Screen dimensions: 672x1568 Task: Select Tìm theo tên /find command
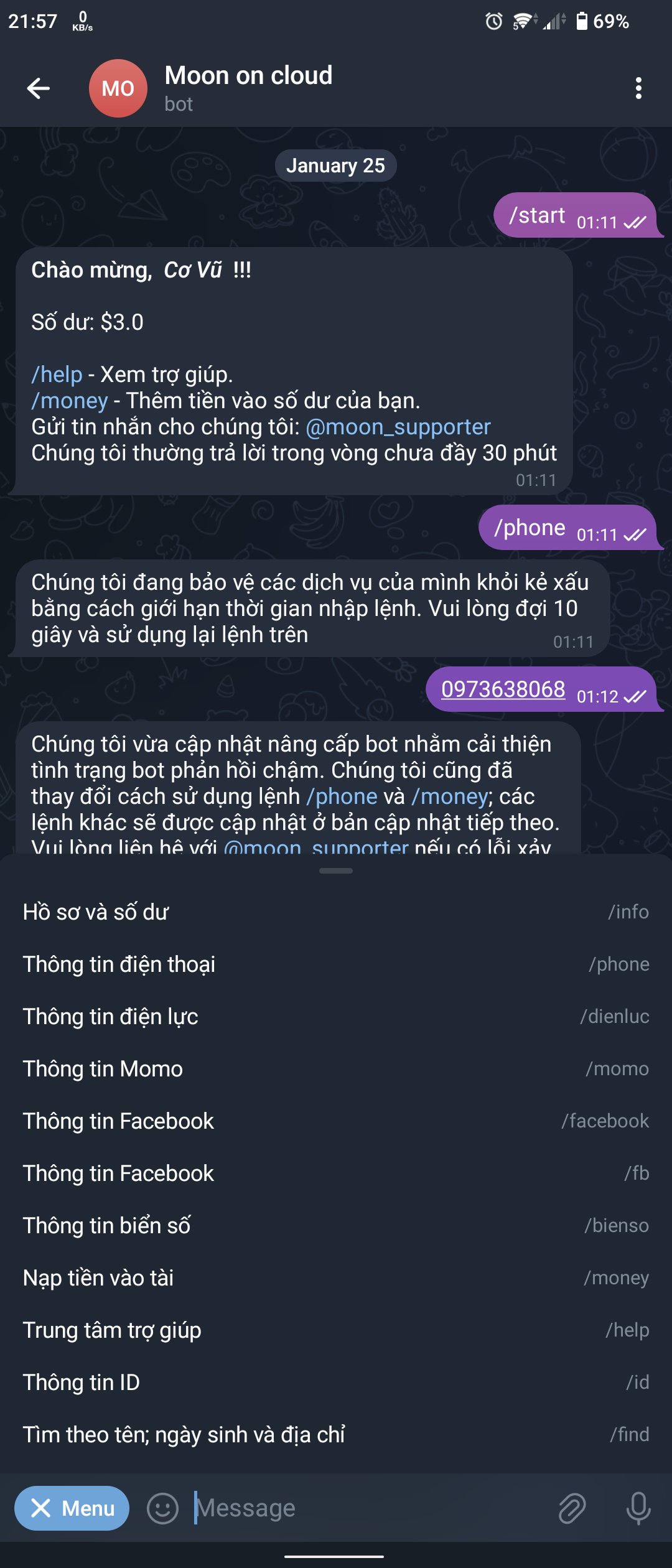click(x=336, y=1434)
